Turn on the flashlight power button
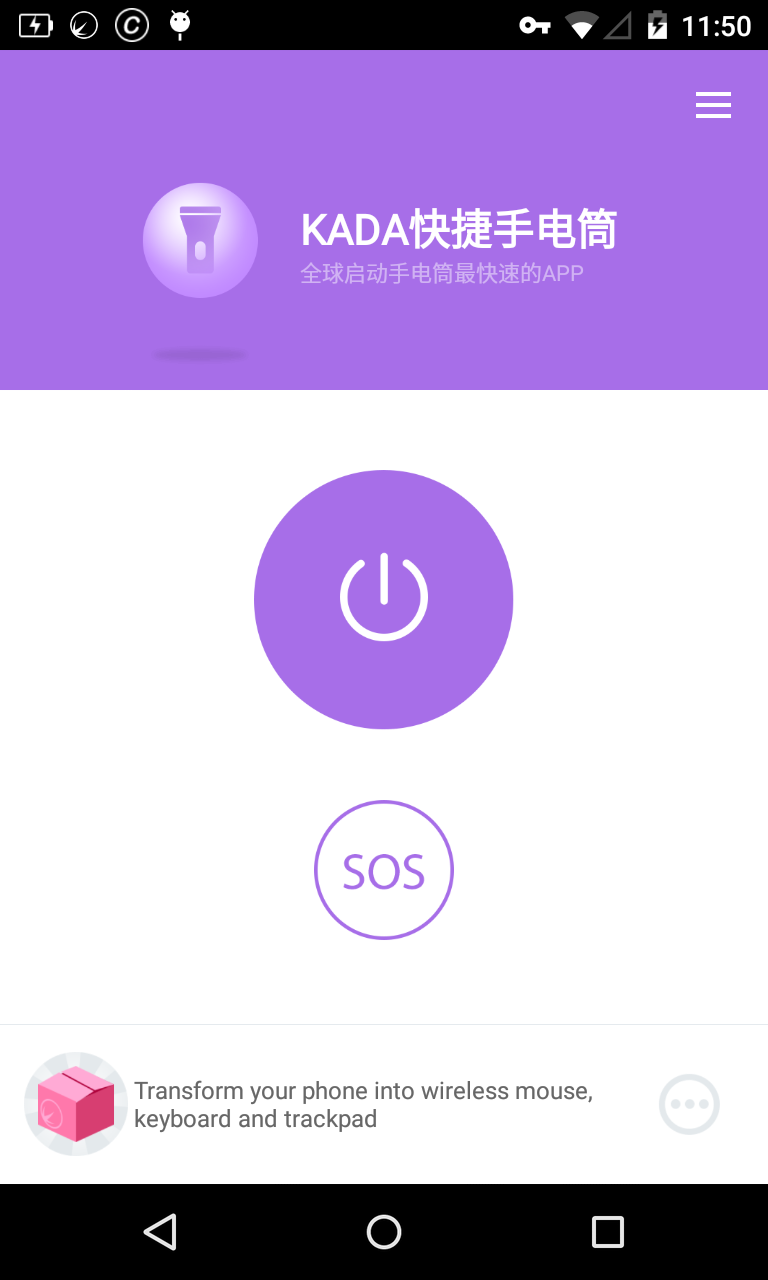Image resolution: width=768 pixels, height=1280 pixels. click(384, 599)
